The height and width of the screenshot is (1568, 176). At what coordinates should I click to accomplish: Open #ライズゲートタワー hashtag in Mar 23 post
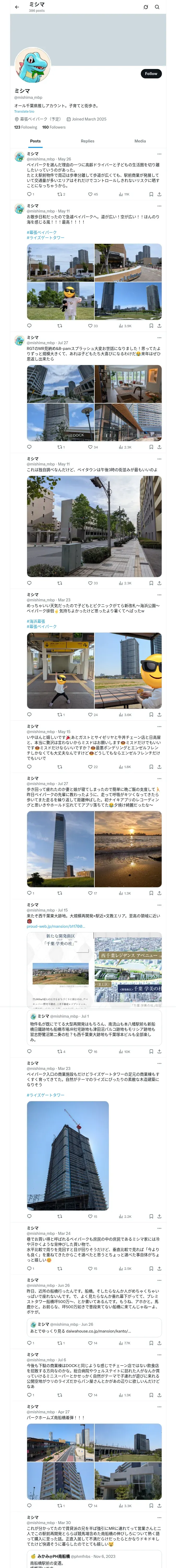[x=46, y=1095]
